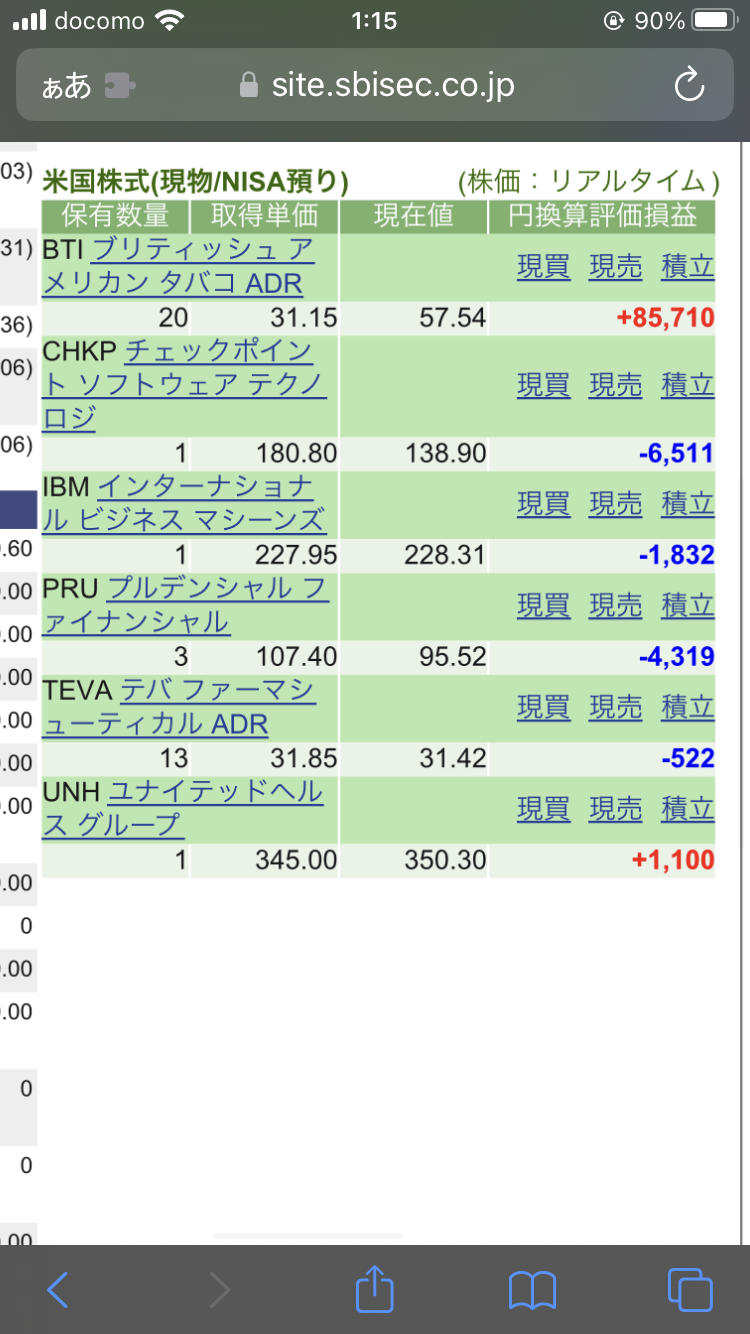The width and height of the screenshot is (750, 1334).
Task: Tap 現売 for BTI stock
Action: [x=615, y=266]
